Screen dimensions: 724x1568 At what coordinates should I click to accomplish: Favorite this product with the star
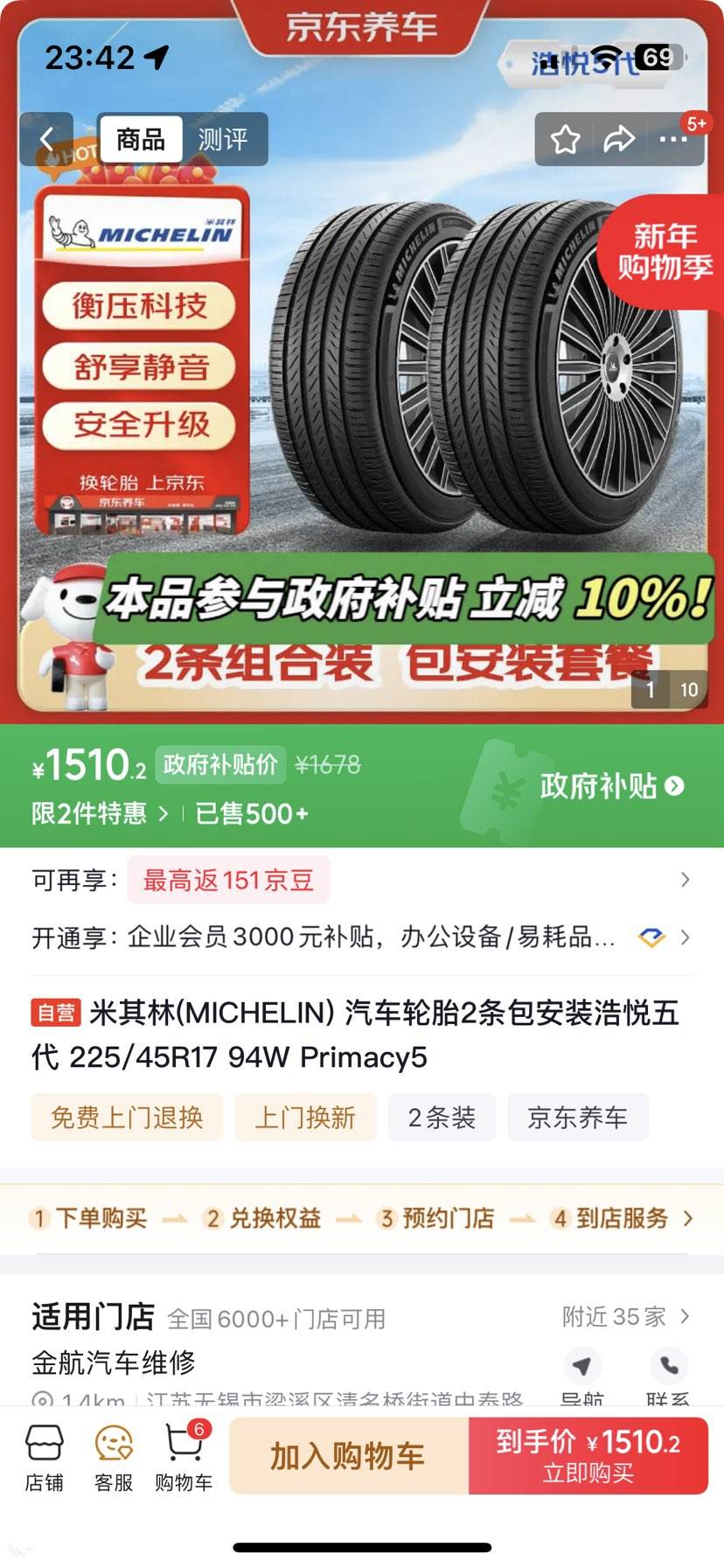click(566, 139)
